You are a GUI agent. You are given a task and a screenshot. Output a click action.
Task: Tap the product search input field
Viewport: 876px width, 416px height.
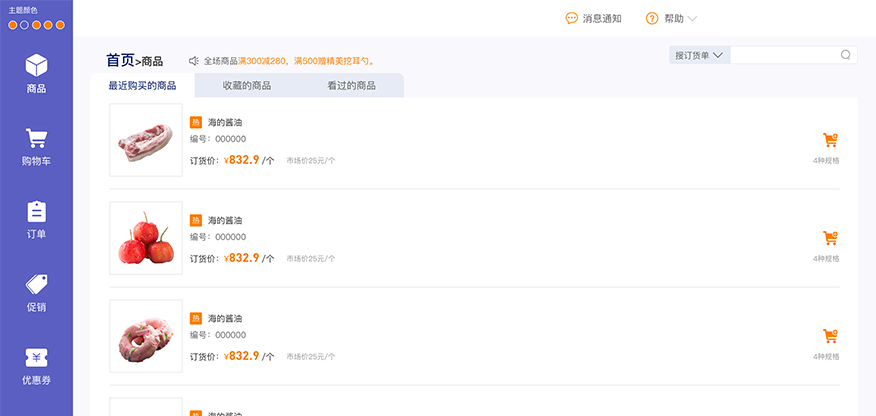click(x=783, y=55)
